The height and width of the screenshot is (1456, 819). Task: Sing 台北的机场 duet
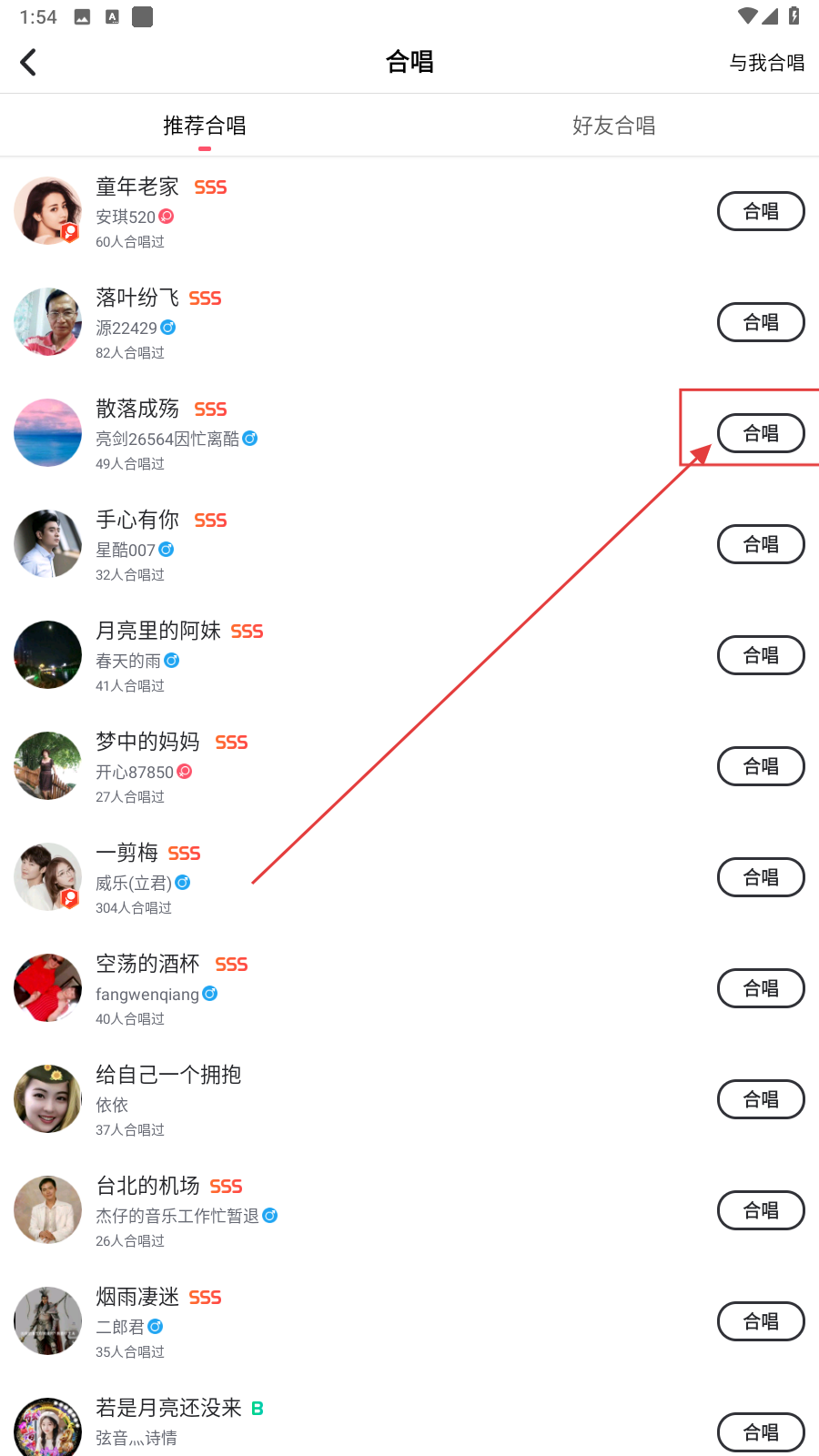tap(761, 1210)
